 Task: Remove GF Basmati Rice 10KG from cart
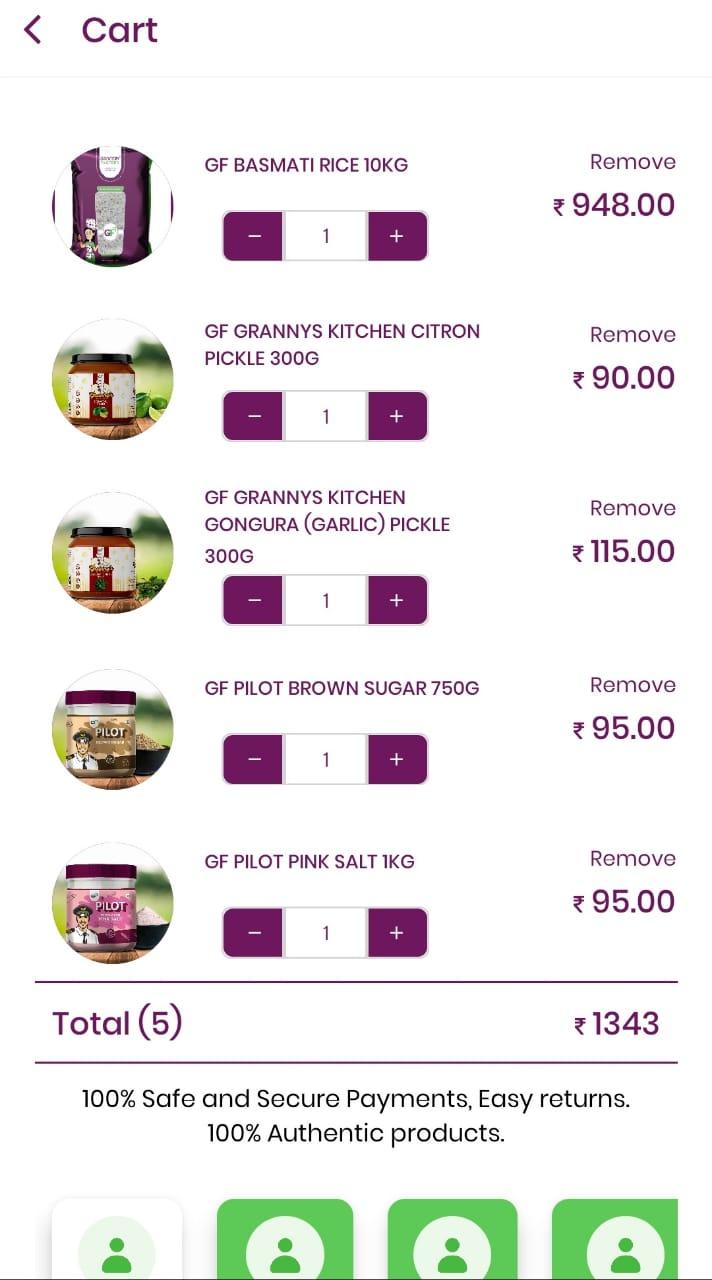pyautogui.click(x=632, y=162)
